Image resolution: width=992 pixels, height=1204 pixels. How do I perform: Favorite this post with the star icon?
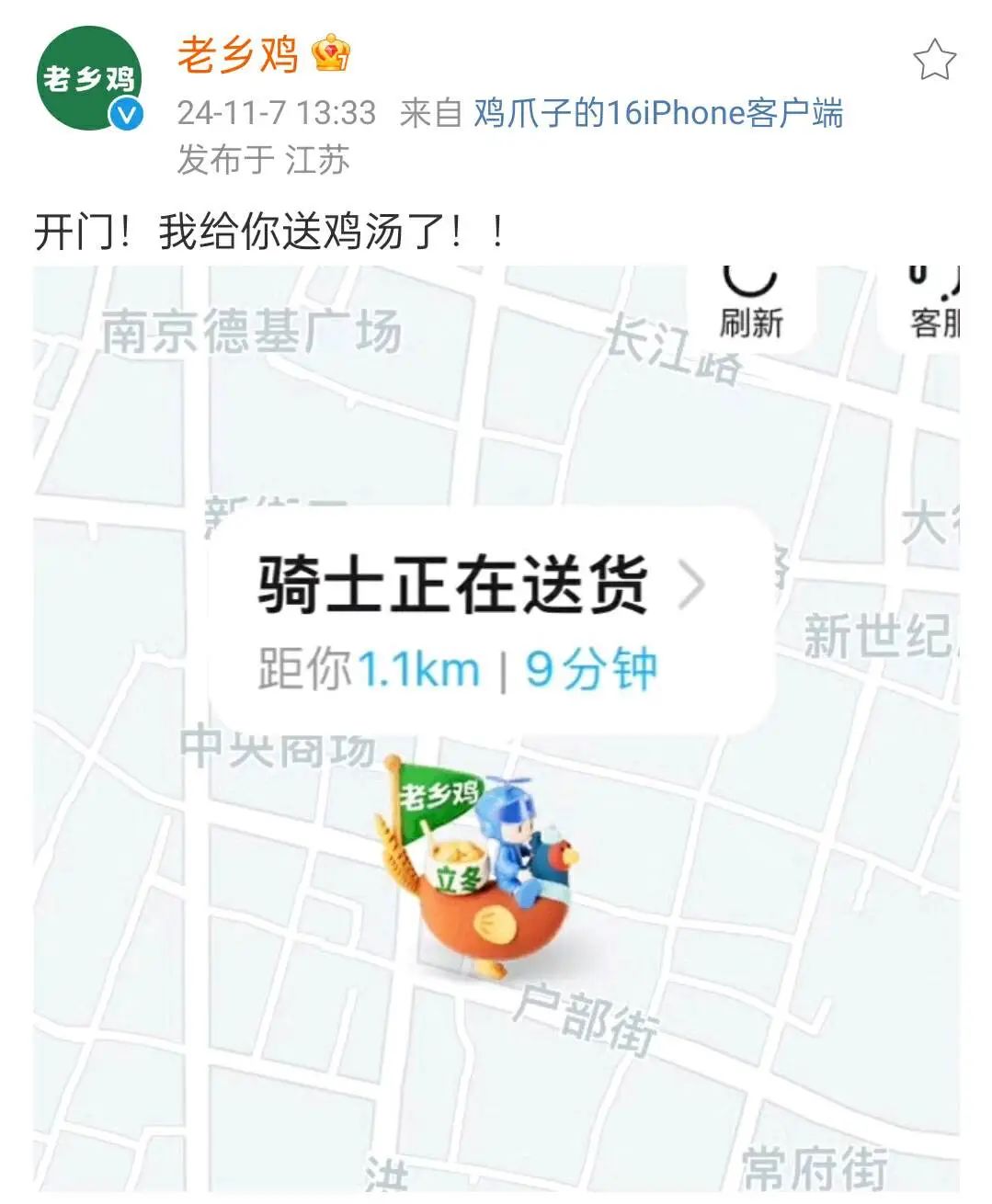(x=934, y=61)
